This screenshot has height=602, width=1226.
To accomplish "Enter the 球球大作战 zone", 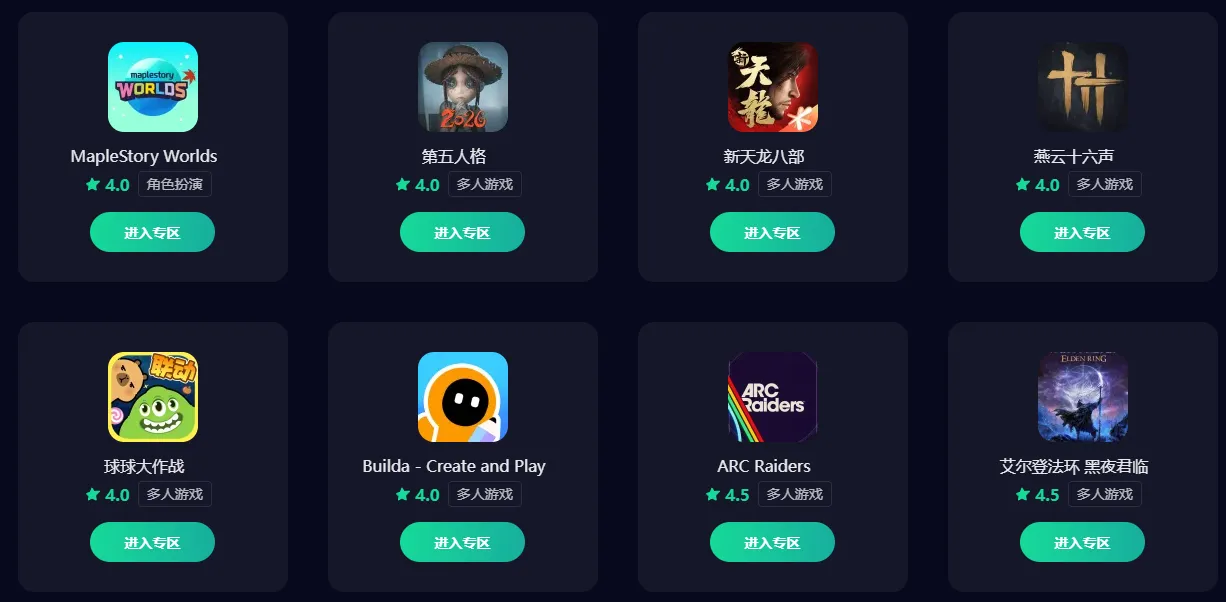I will pyautogui.click(x=152, y=542).
